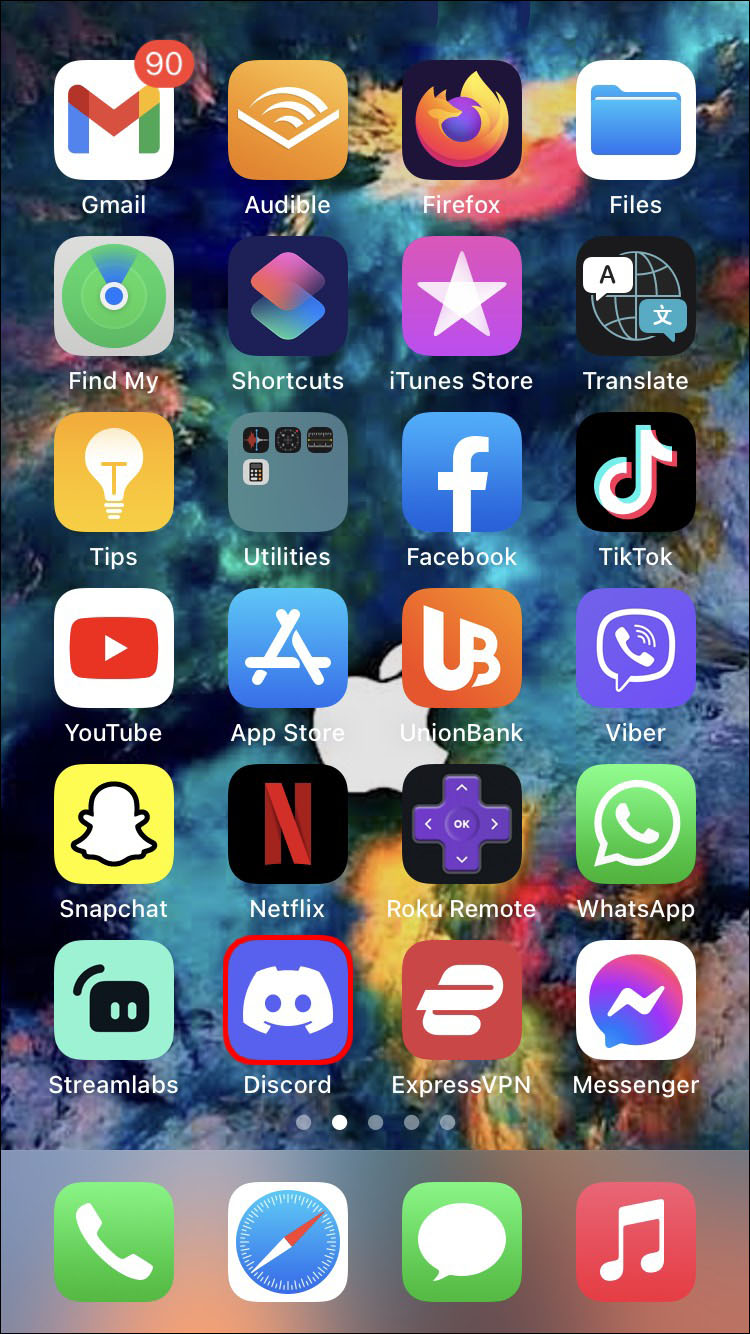
Task: Open Firefox browser
Action: pyautogui.click(x=462, y=120)
